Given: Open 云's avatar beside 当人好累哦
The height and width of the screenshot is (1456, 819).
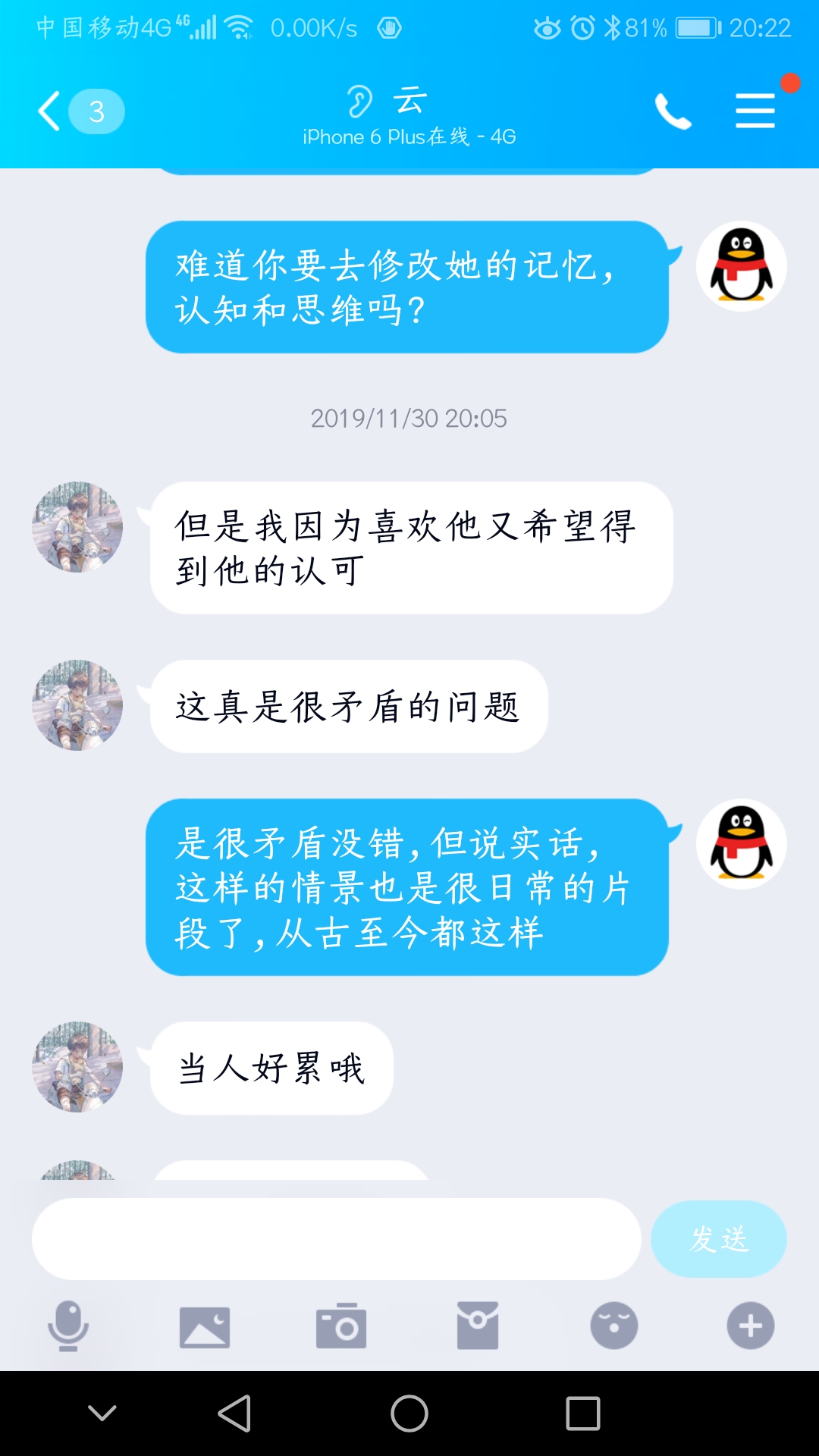Looking at the screenshot, I should [77, 1067].
